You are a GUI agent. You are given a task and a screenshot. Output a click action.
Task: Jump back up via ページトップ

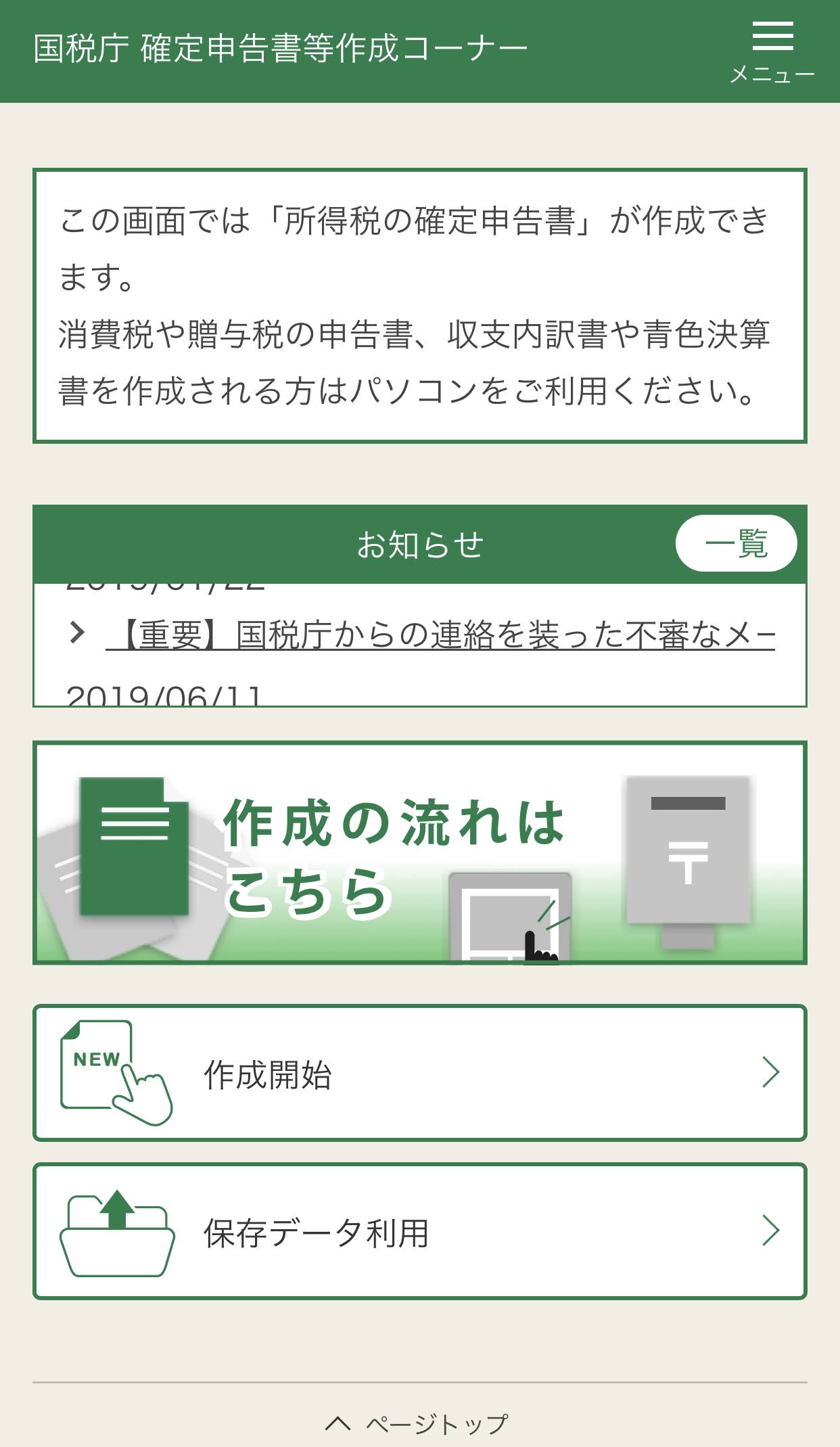click(417, 1423)
